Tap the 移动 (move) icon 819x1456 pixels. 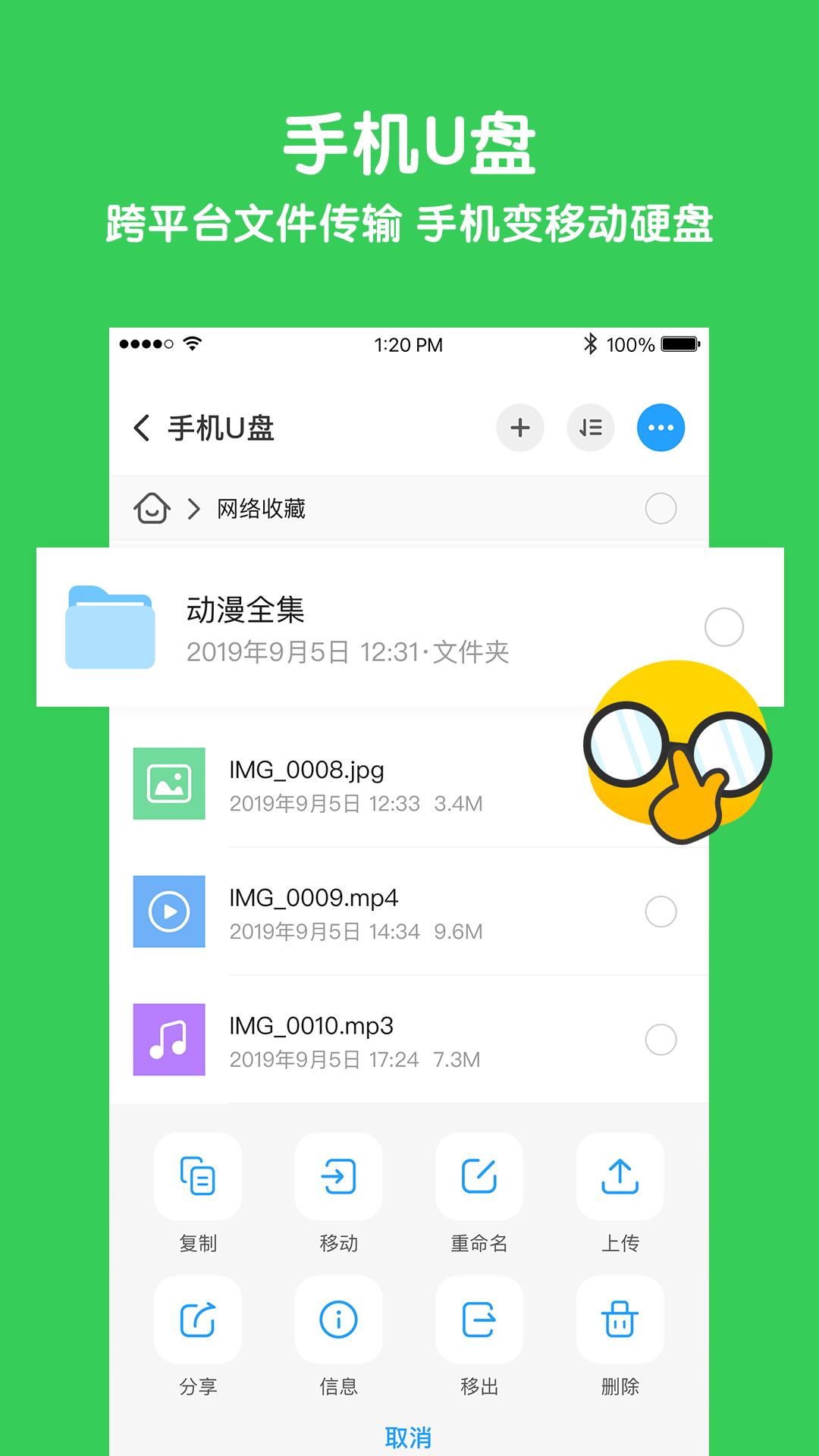[339, 1176]
